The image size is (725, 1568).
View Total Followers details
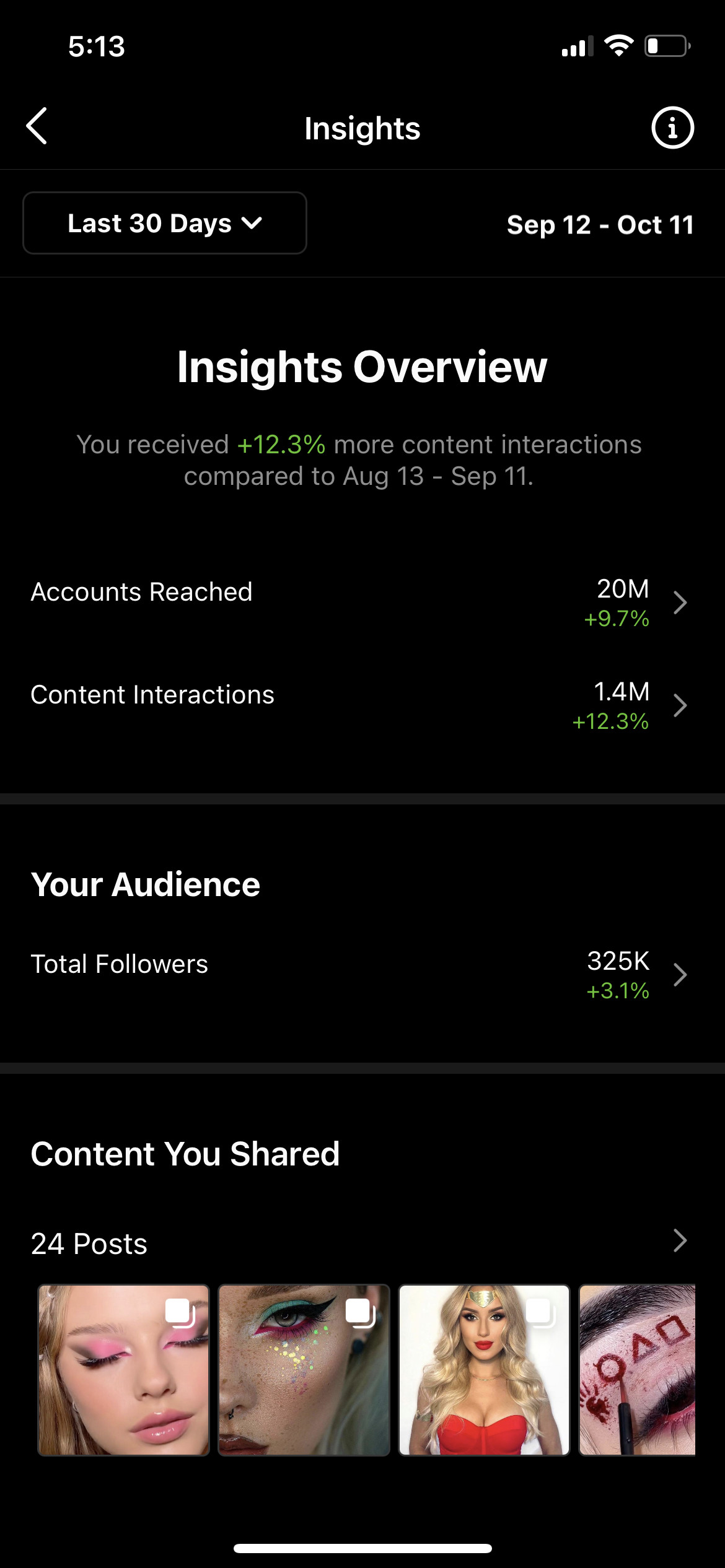coord(362,975)
